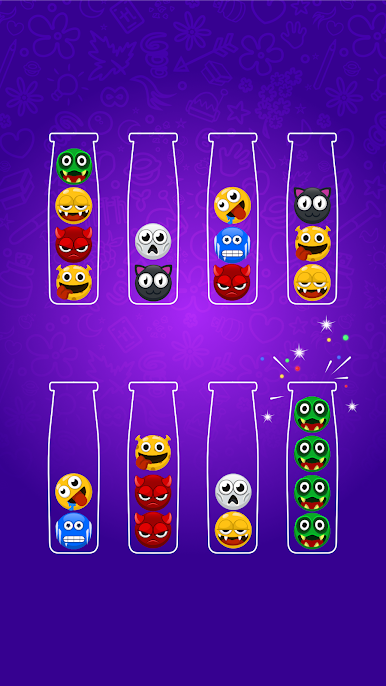Tap the bottle with ghost above black cat

pyautogui.click(x=153, y=219)
